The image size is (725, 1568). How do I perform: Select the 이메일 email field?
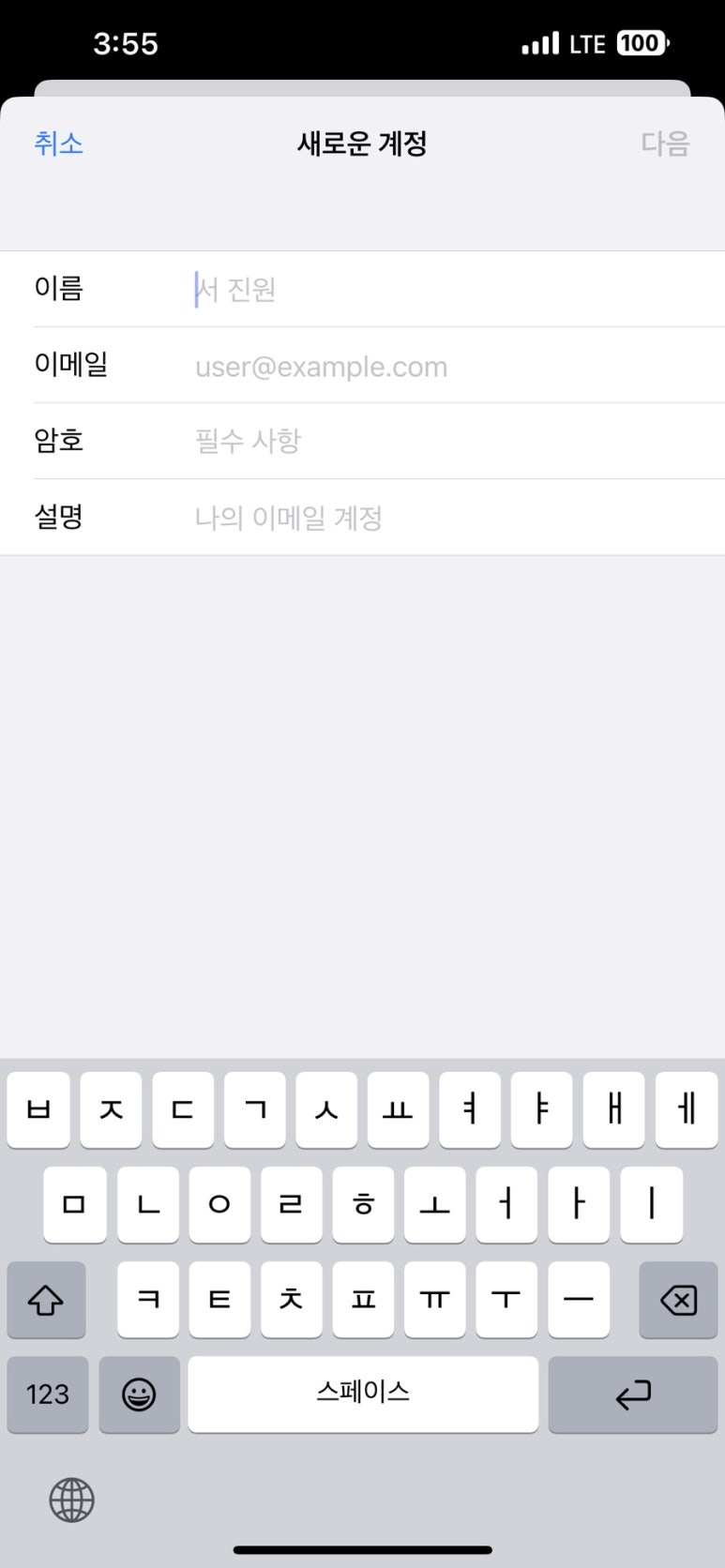pos(362,365)
